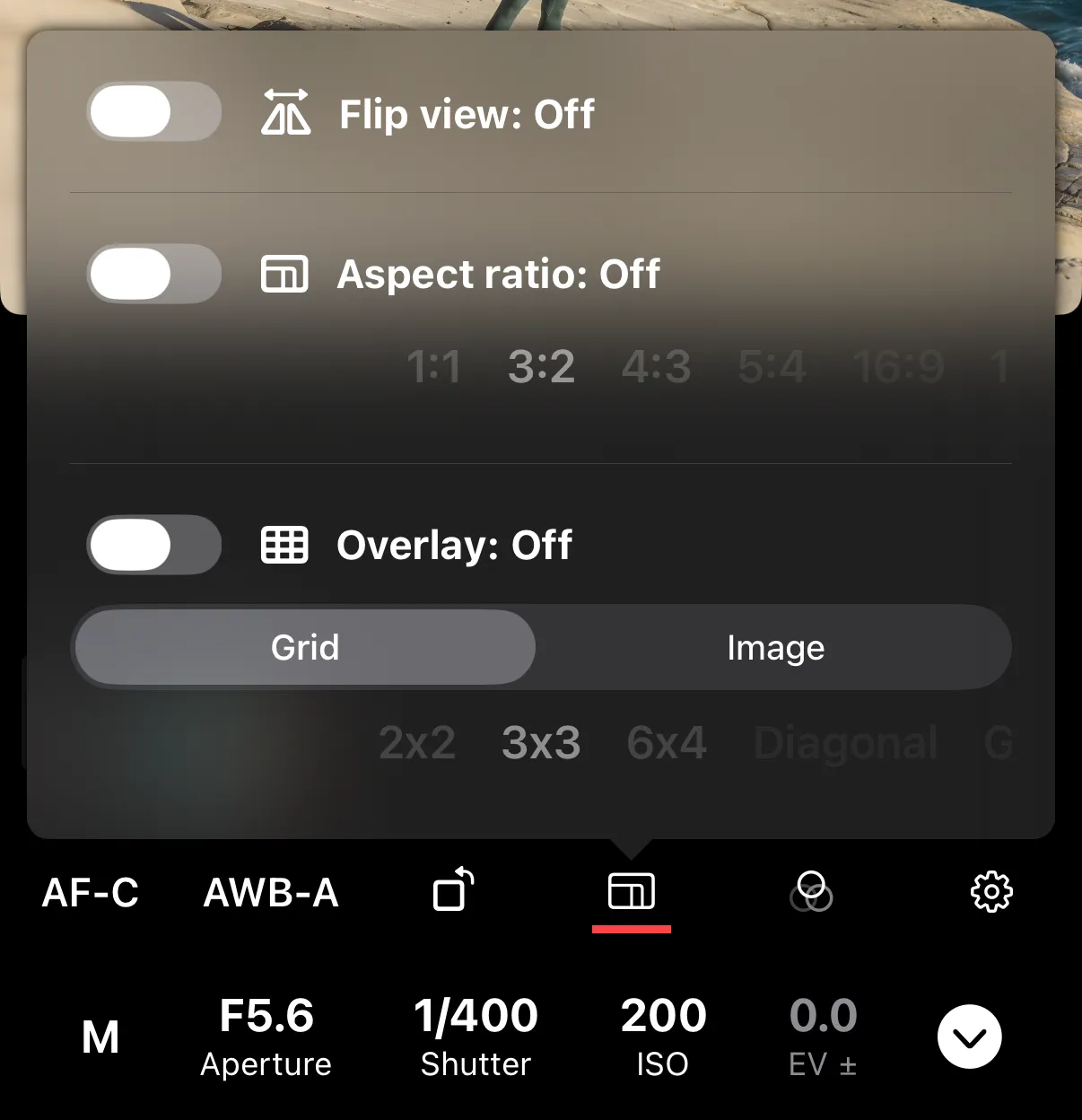Select the Grid overlay segment
1082x1120 pixels.
[x=305, y=647]
